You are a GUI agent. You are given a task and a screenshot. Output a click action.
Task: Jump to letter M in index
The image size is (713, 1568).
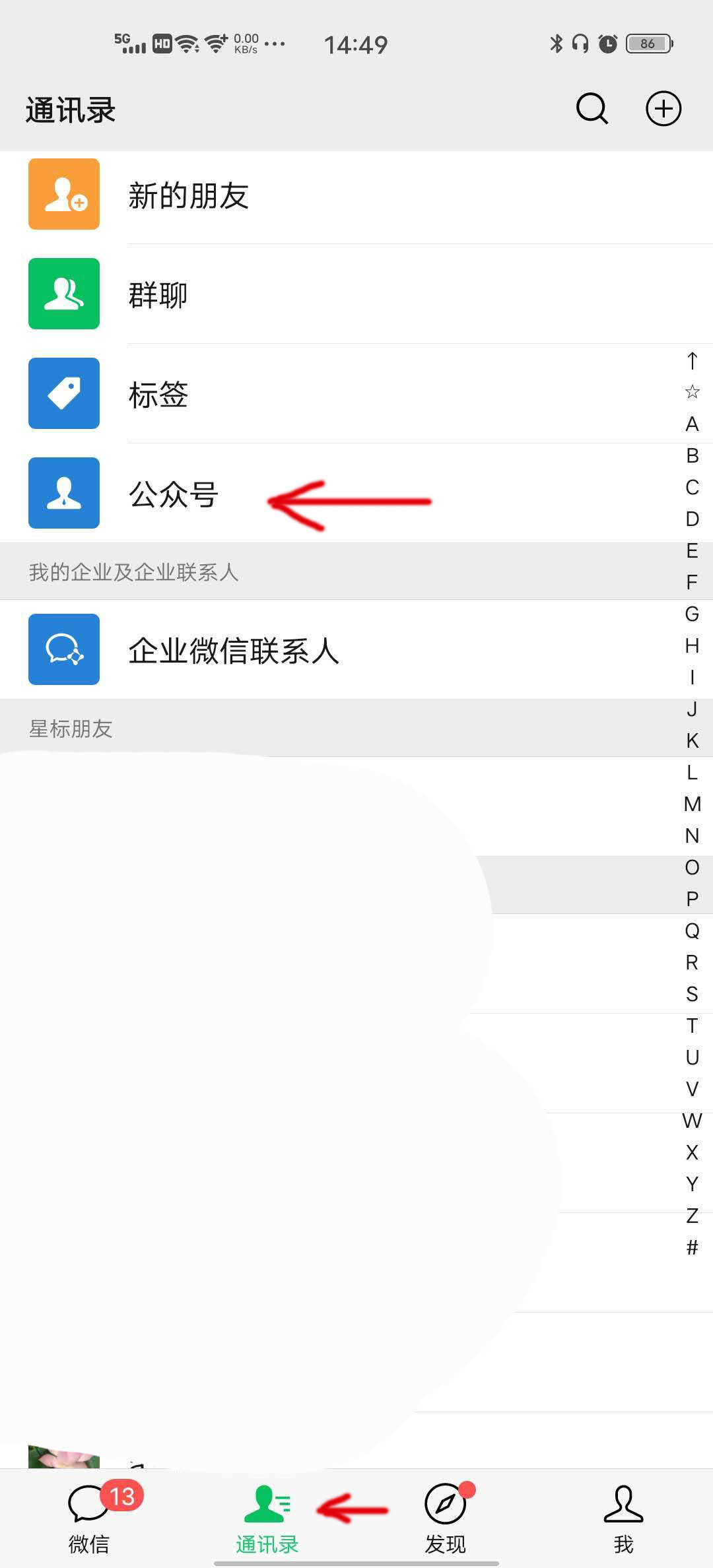(x=692, y=804)
